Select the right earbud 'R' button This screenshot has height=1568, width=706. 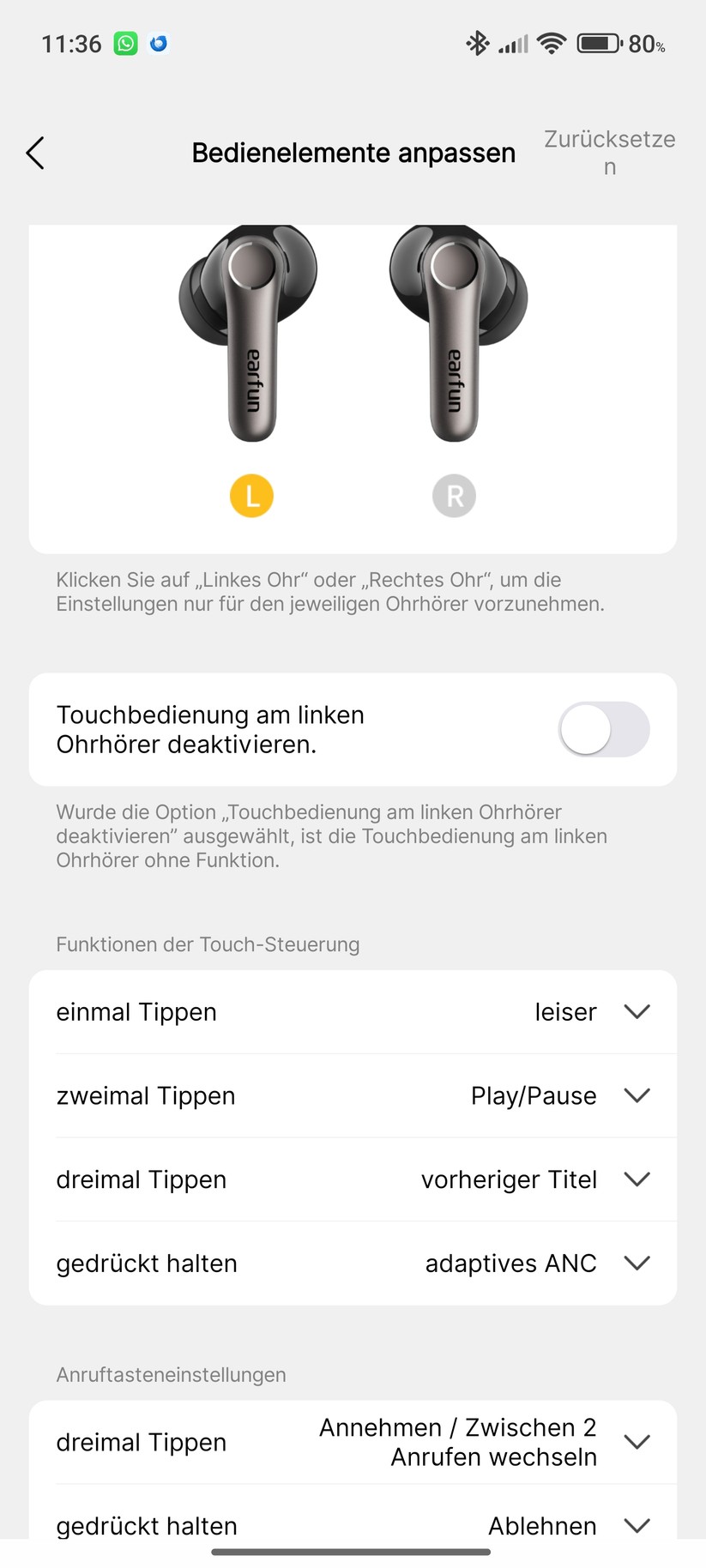point(454,496)
